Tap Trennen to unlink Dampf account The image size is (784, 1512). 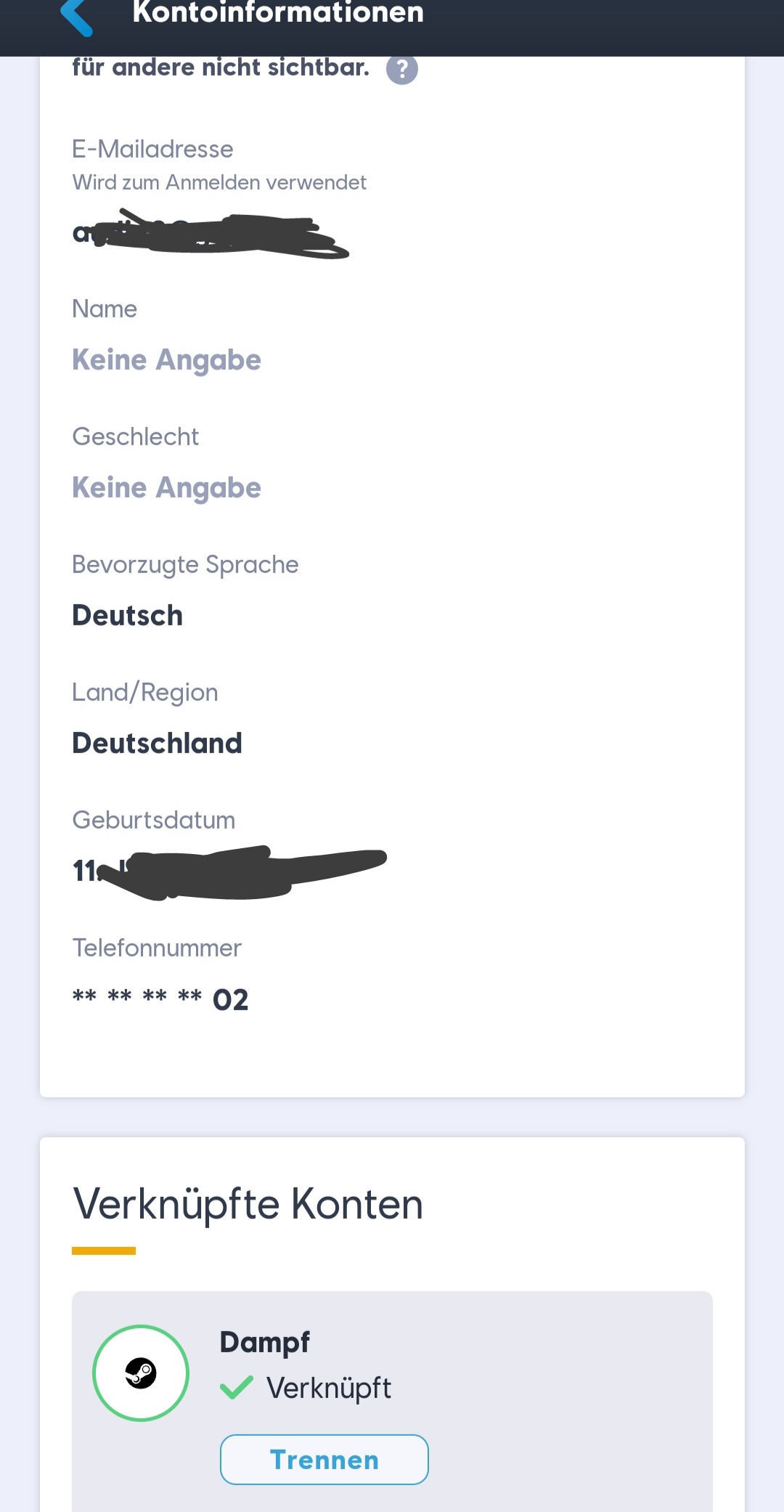(324, 1459)
